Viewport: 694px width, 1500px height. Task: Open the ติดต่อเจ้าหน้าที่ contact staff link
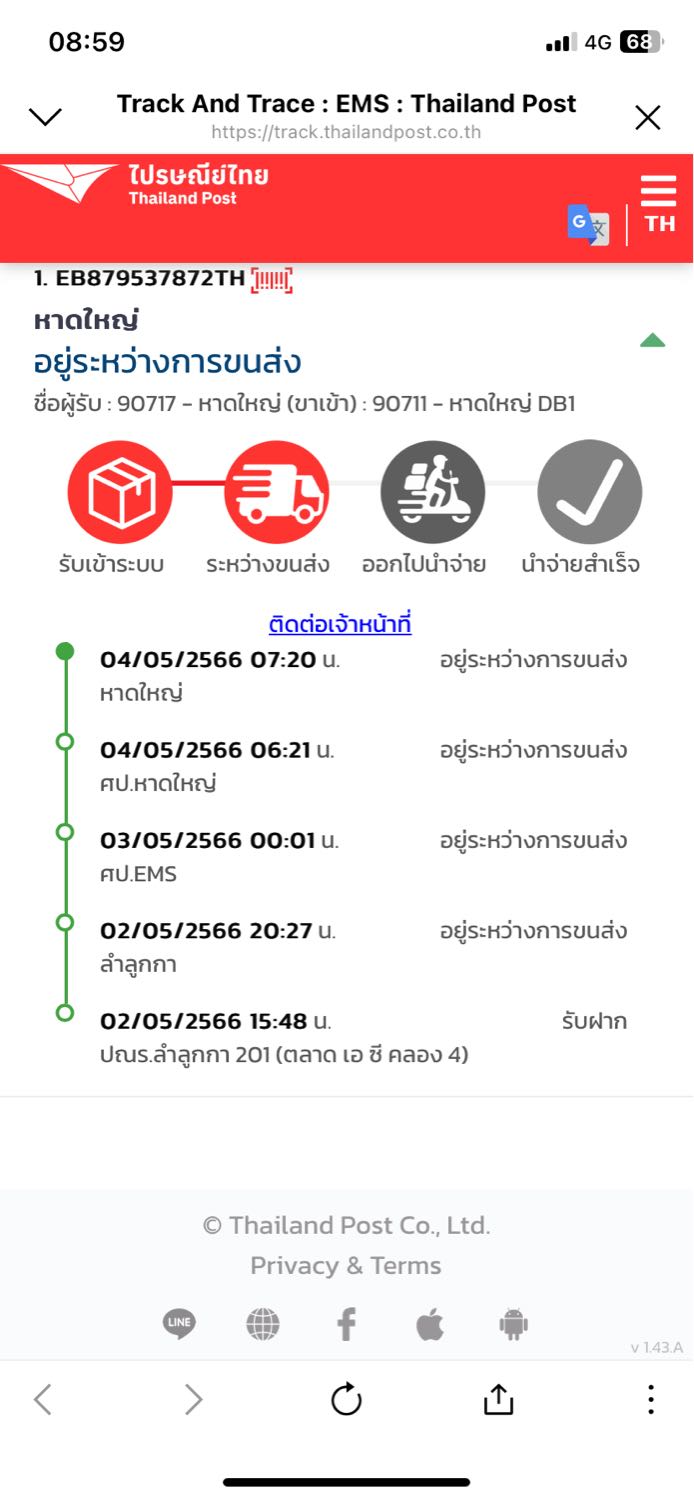click(x=340, y=624)
